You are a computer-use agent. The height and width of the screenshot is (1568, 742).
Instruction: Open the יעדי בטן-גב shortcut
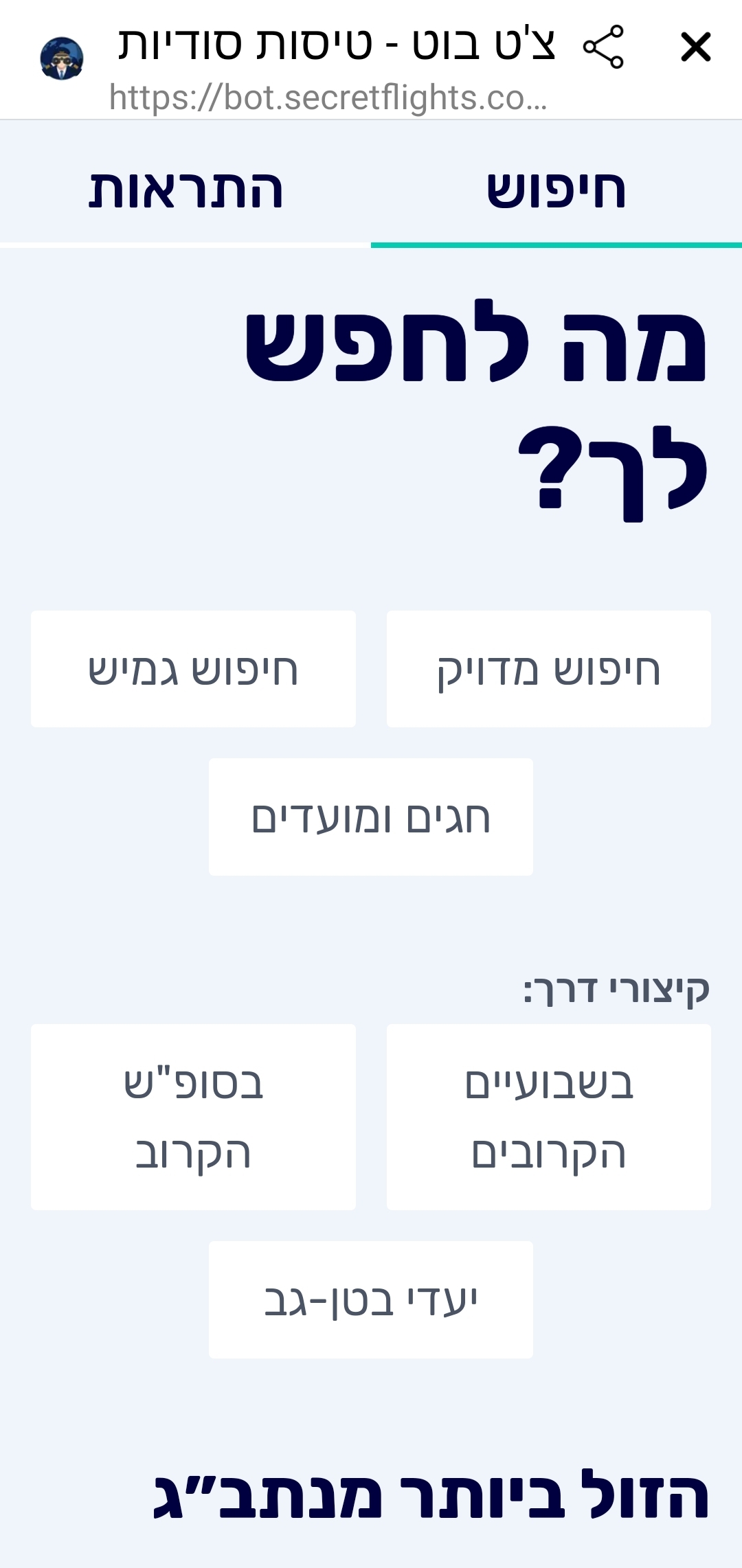371,1299
